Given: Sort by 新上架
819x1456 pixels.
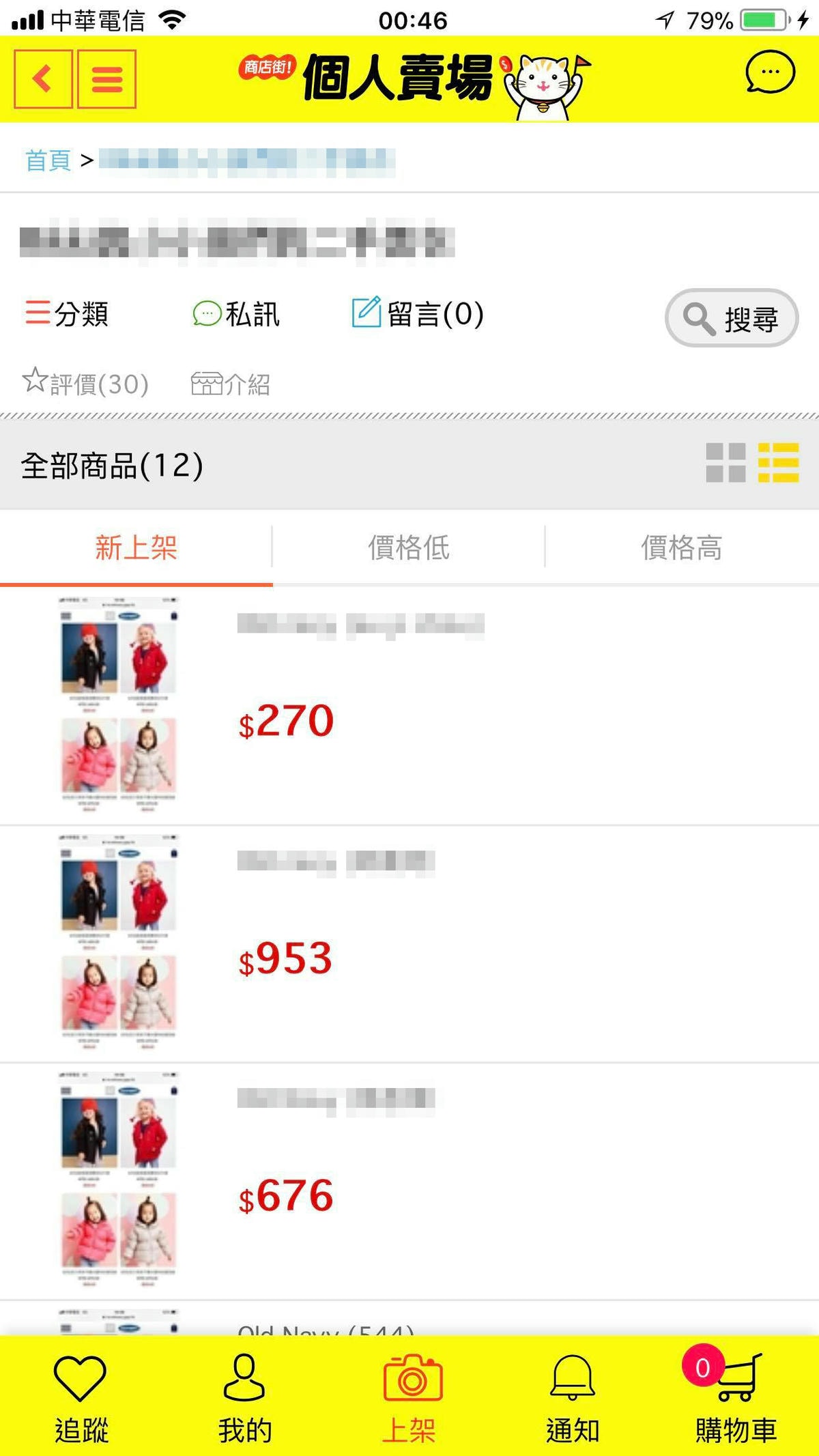Looking at the screenshot, I should pos(136,547).
